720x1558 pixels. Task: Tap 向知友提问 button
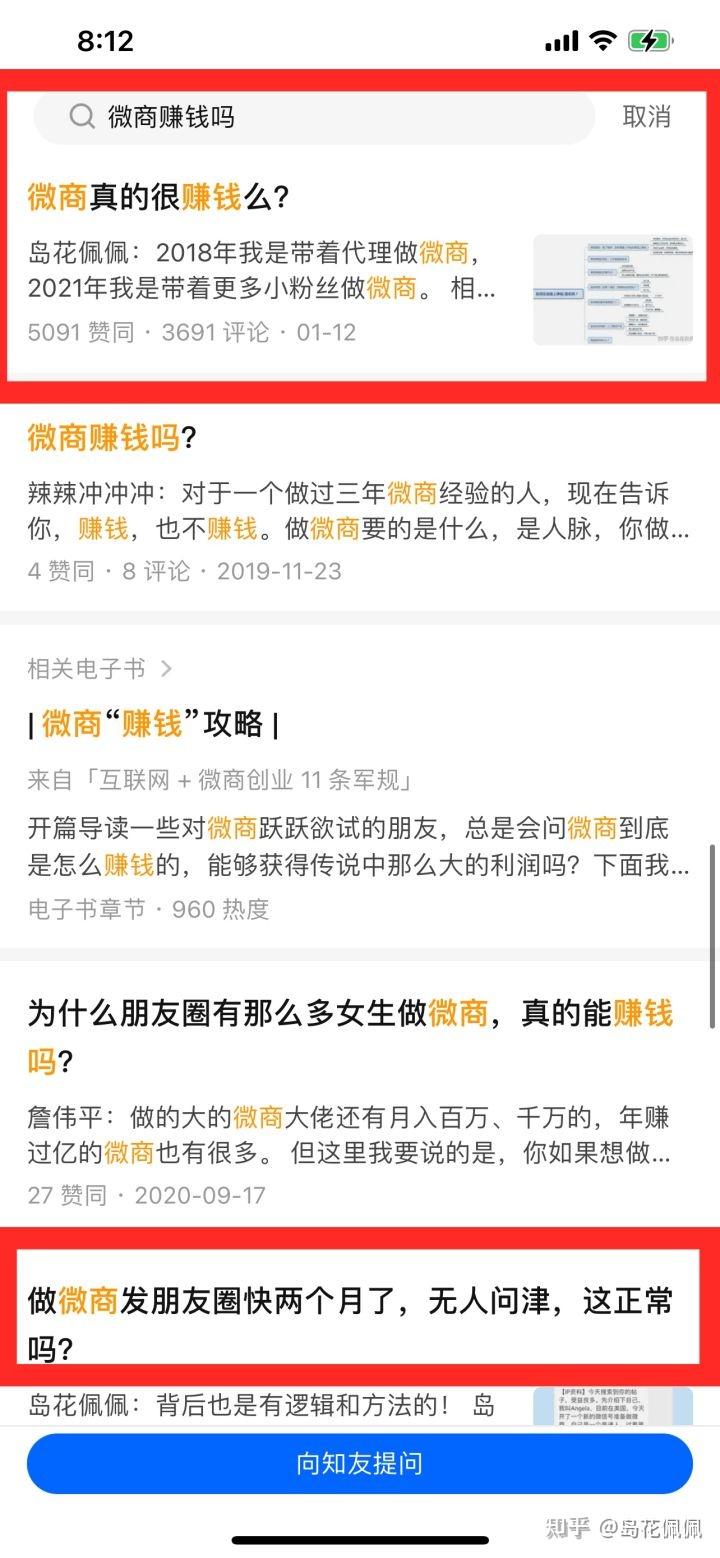(359, 1463)
